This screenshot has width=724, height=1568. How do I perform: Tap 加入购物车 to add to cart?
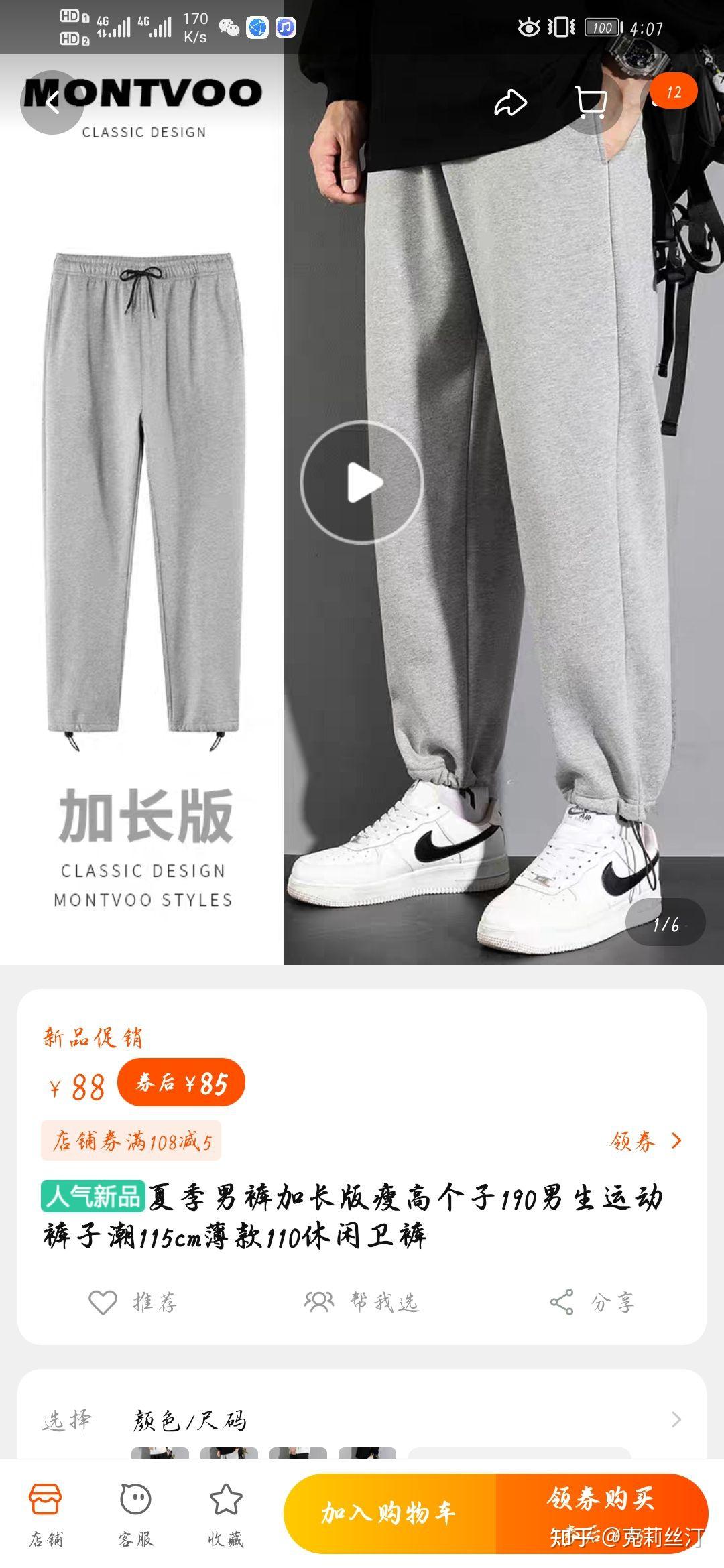coord(389,1513)
